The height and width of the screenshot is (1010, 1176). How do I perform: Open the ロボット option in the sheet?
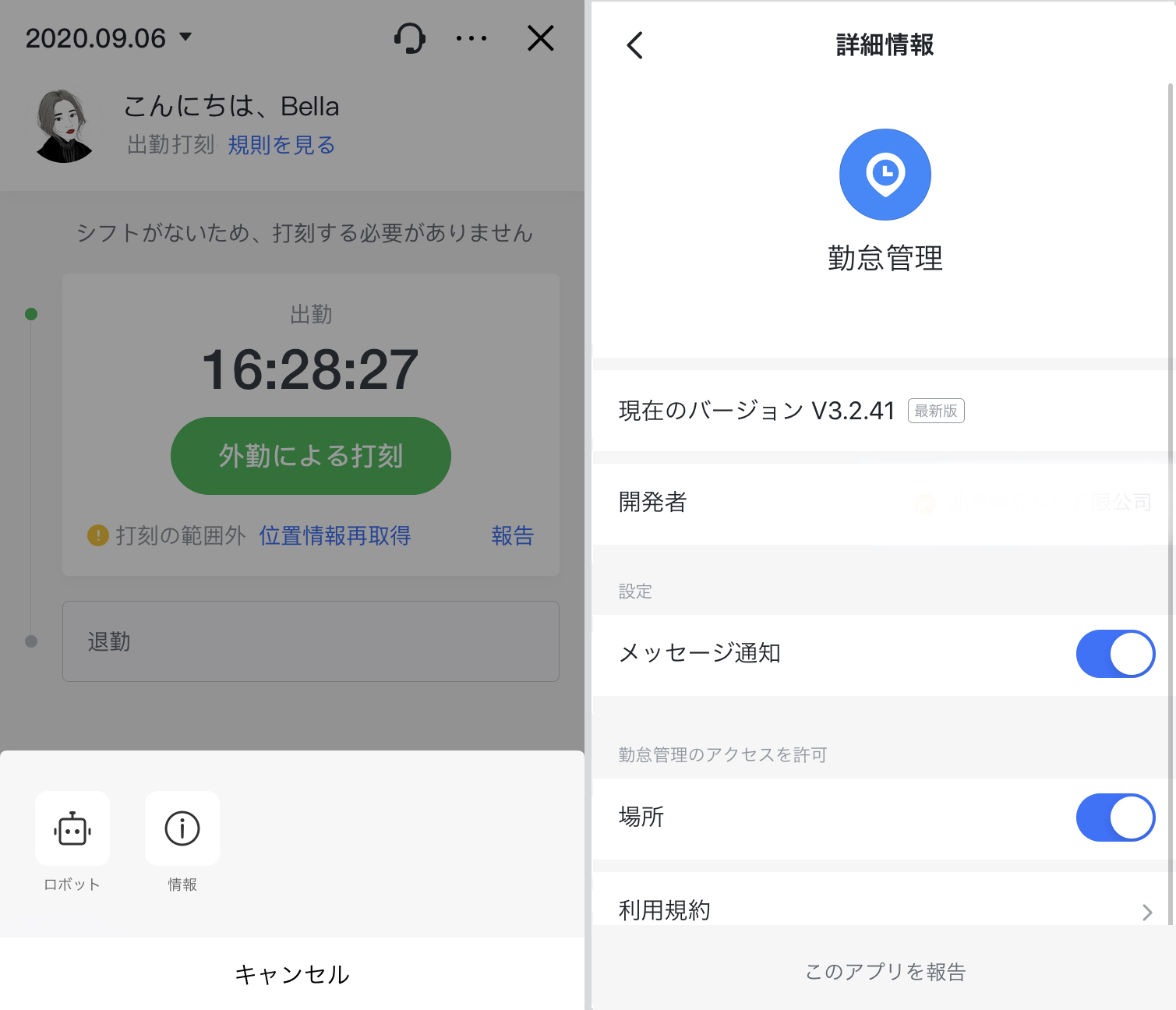pyautogui.click(x=72, y=828)
